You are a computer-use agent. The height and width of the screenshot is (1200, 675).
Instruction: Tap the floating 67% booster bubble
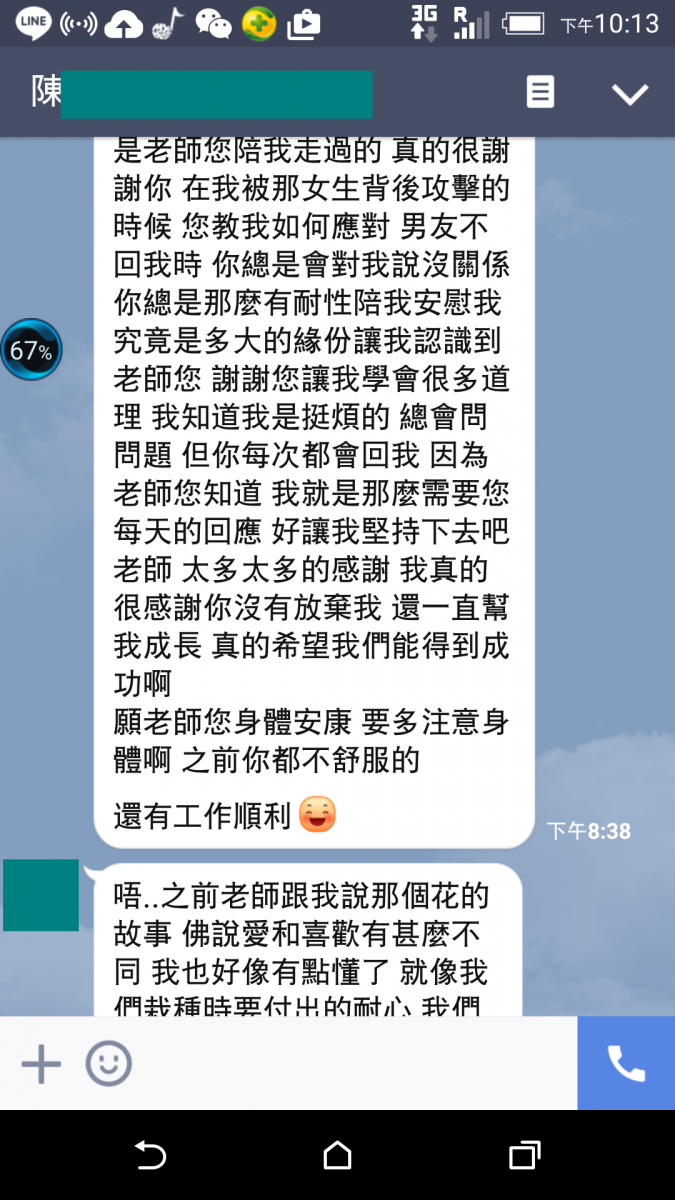(30, 350)
